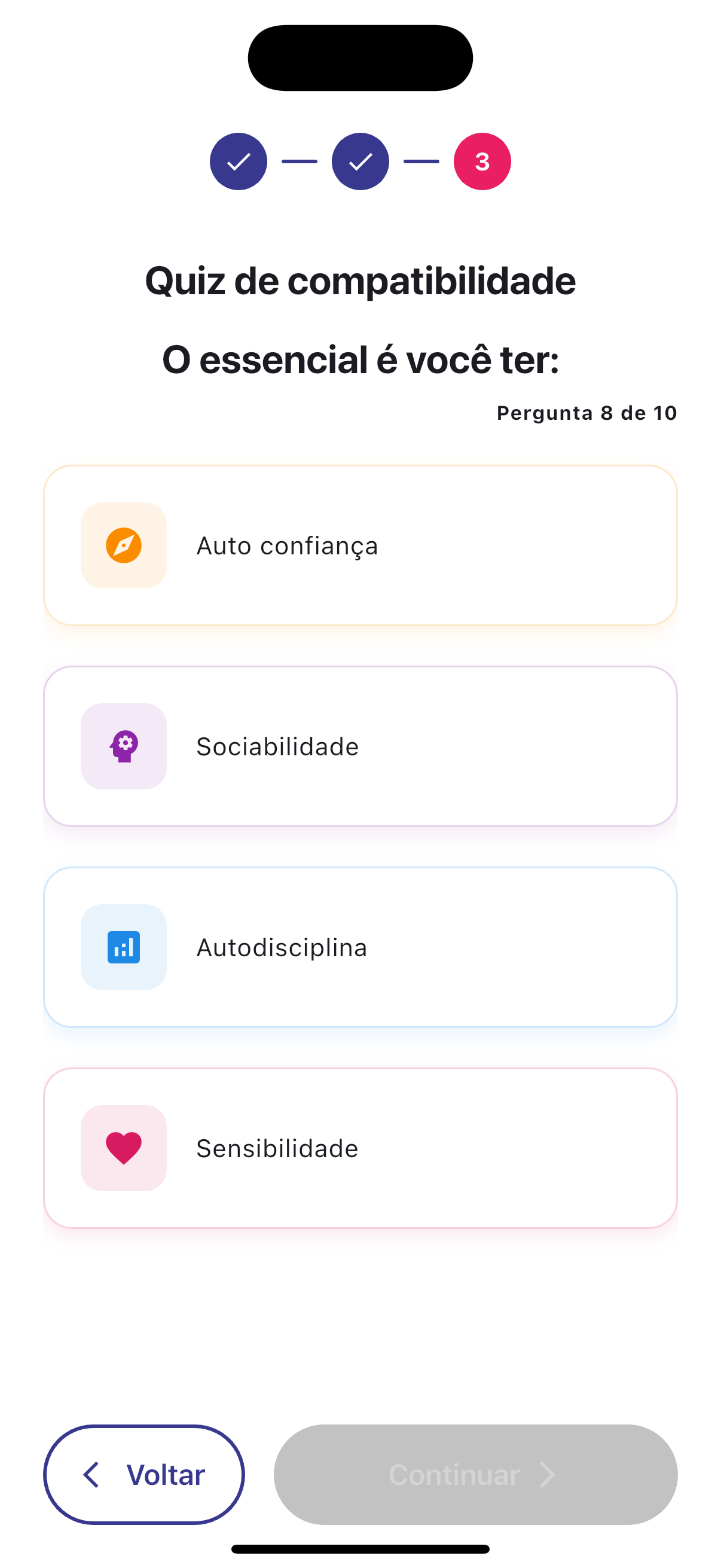Click the step progress connector line

(x=300, y=161)
